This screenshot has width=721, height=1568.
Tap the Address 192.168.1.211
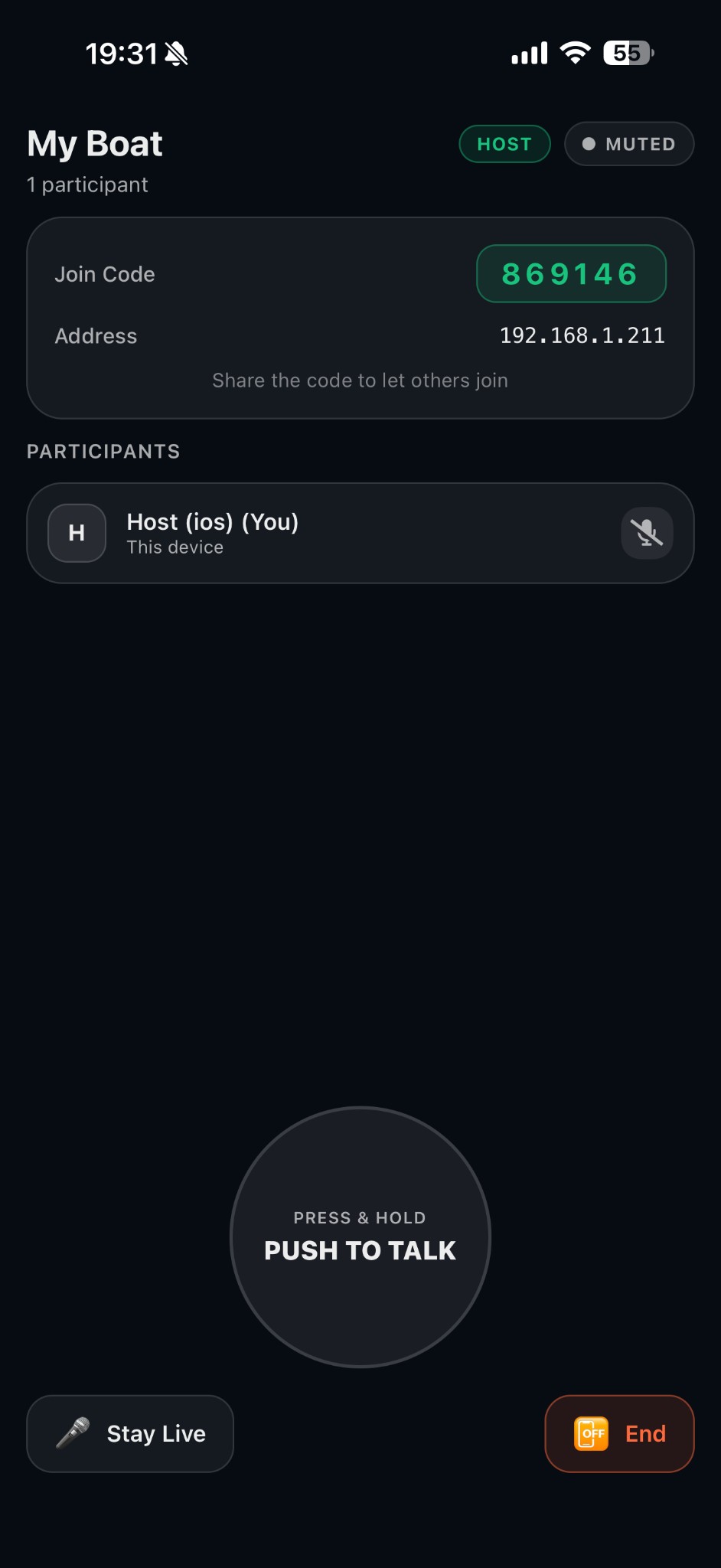tap(582, 335)
